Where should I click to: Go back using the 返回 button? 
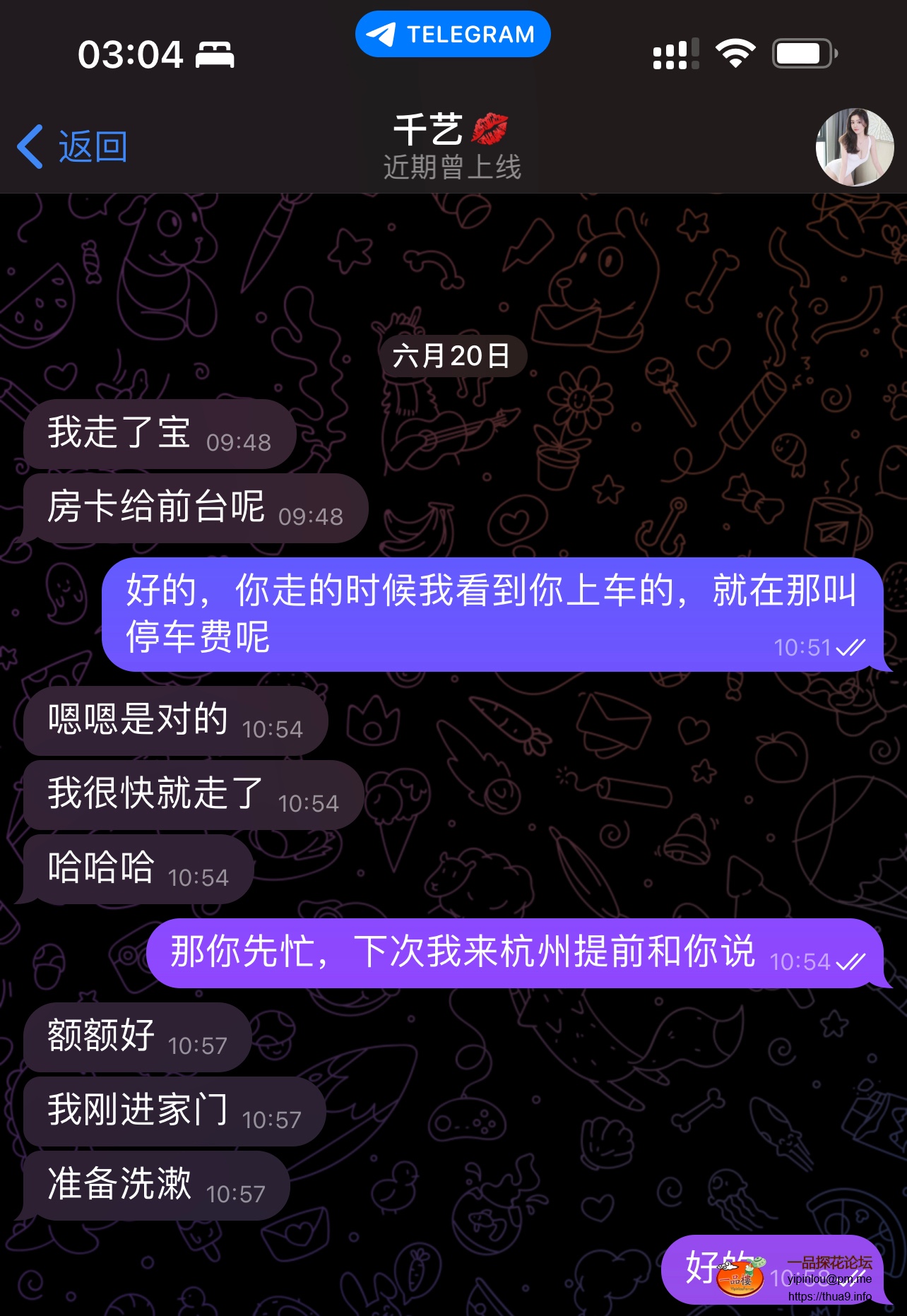point(73,147)
